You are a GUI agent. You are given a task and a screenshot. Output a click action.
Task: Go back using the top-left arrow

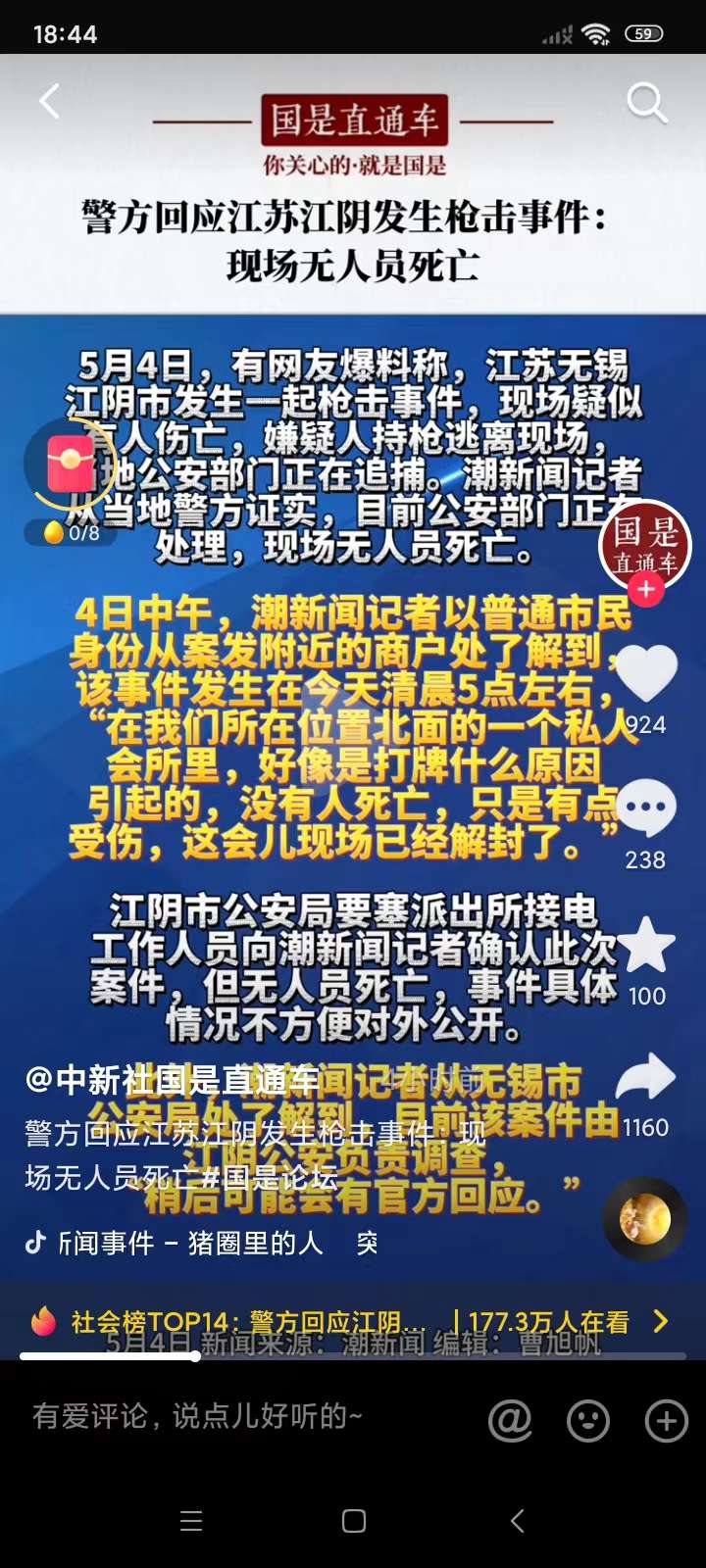point(49,101)
